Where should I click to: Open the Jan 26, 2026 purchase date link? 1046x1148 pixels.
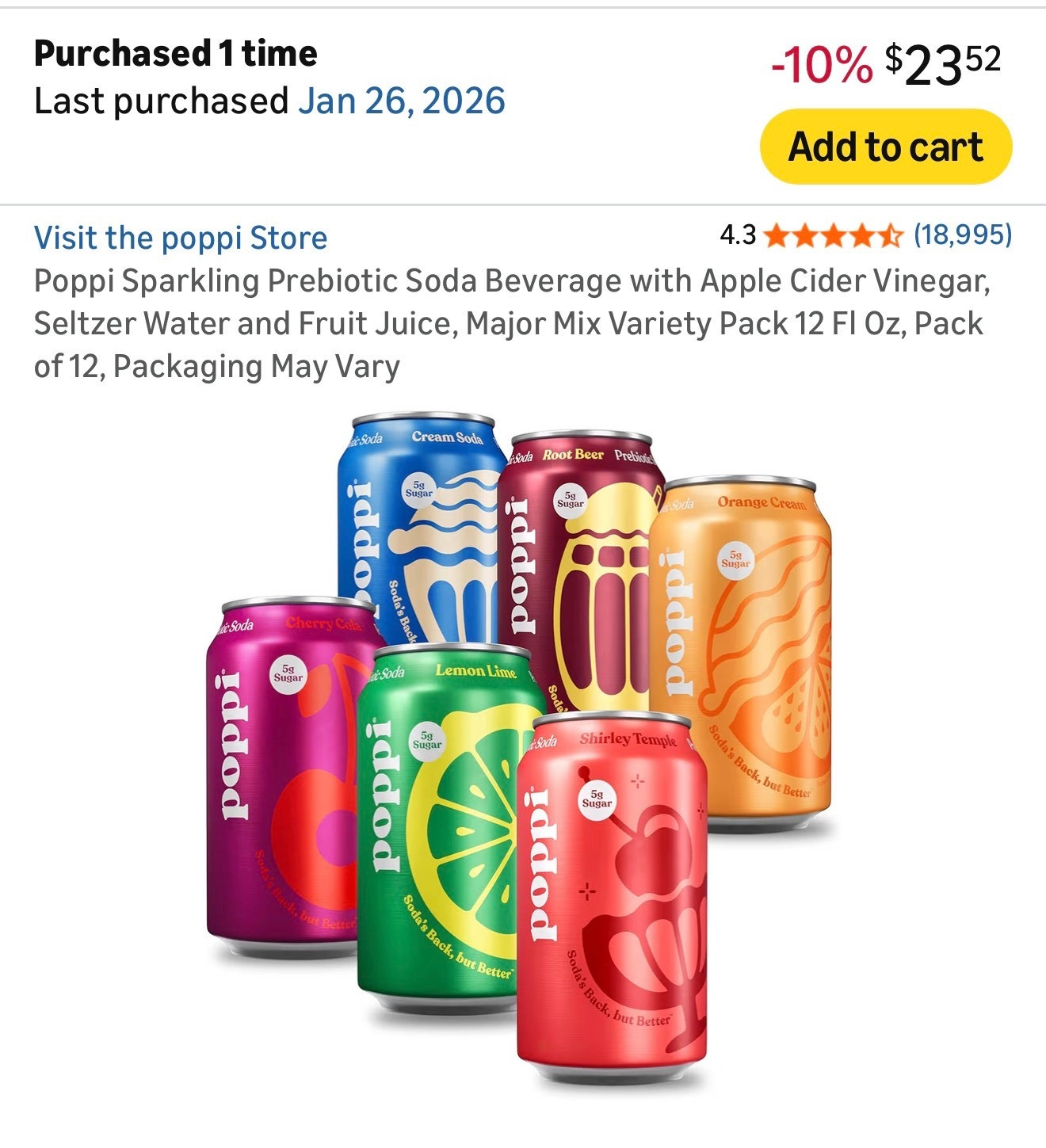point(401,101)
